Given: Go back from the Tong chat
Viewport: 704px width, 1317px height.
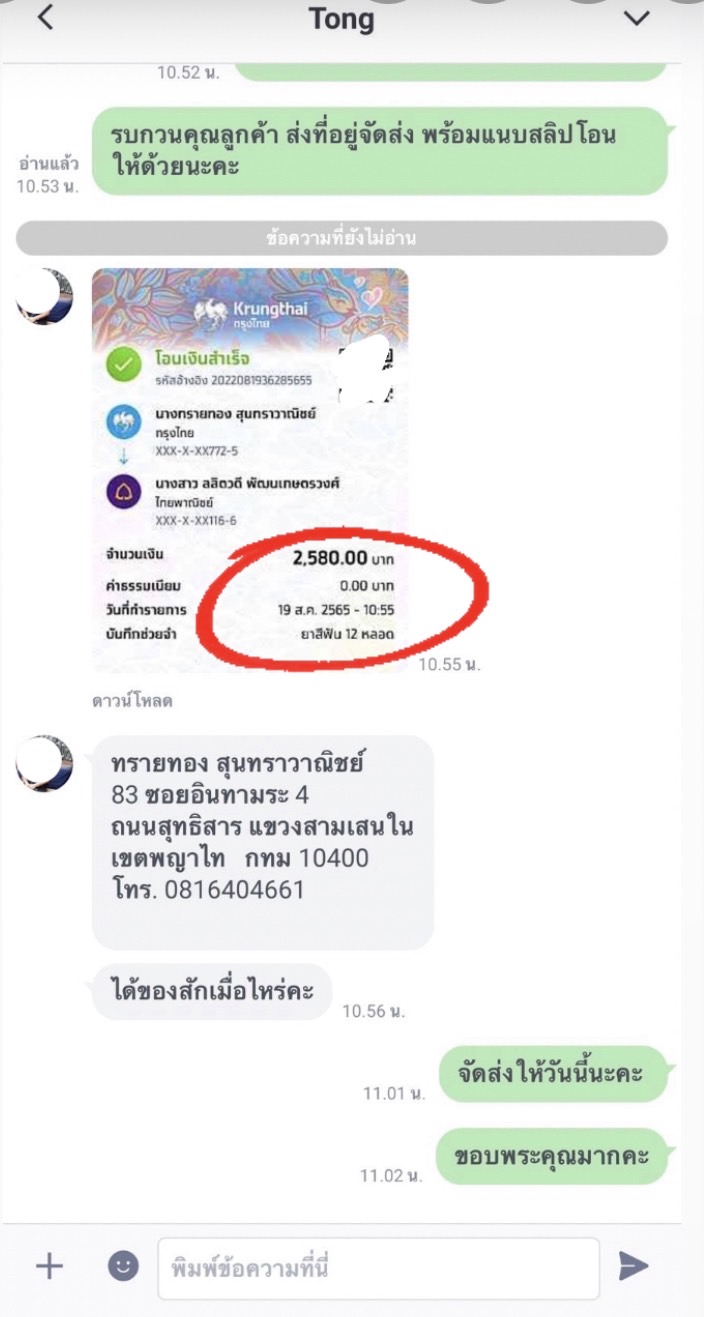Looking at the screenshot, I should tap(45, 18).
